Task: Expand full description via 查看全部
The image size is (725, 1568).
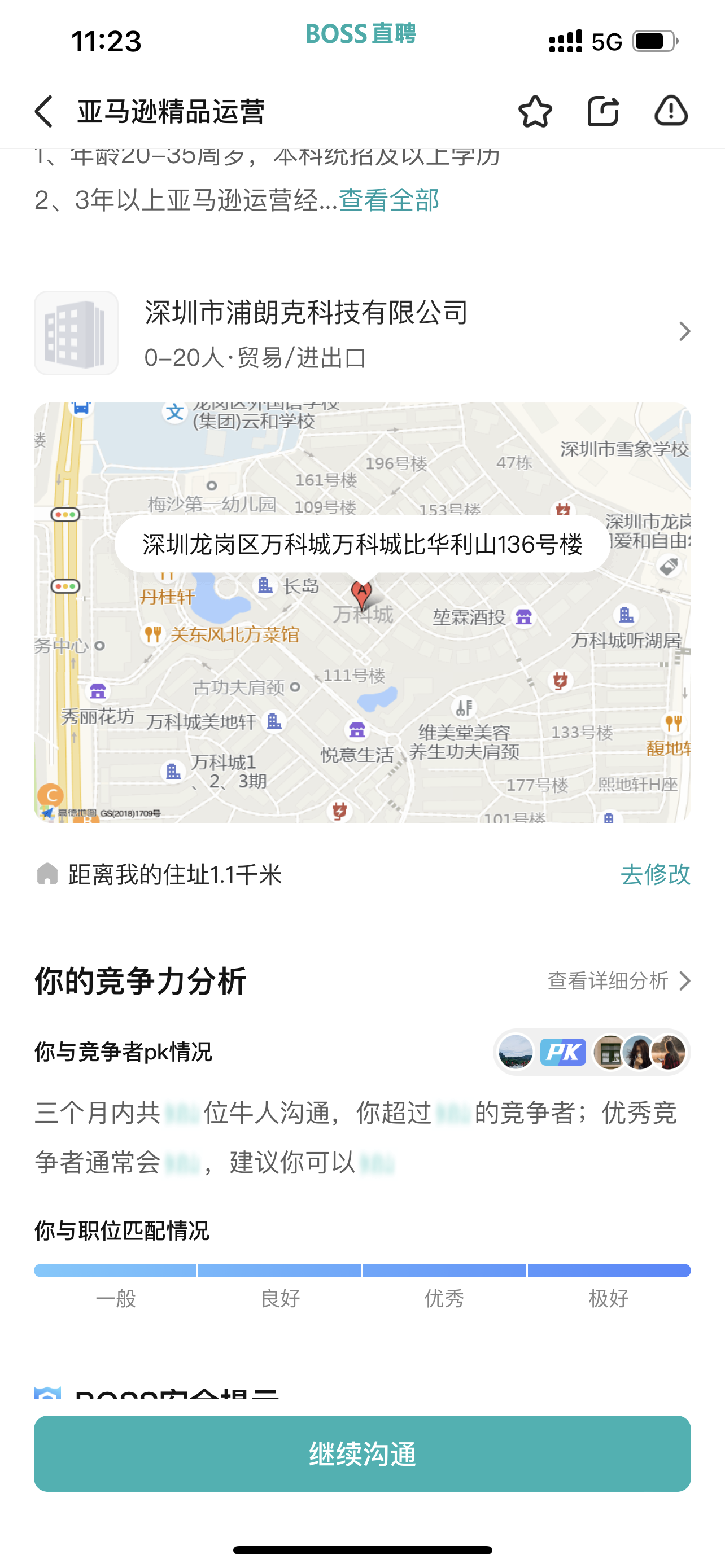Action: tap(389, 200)
